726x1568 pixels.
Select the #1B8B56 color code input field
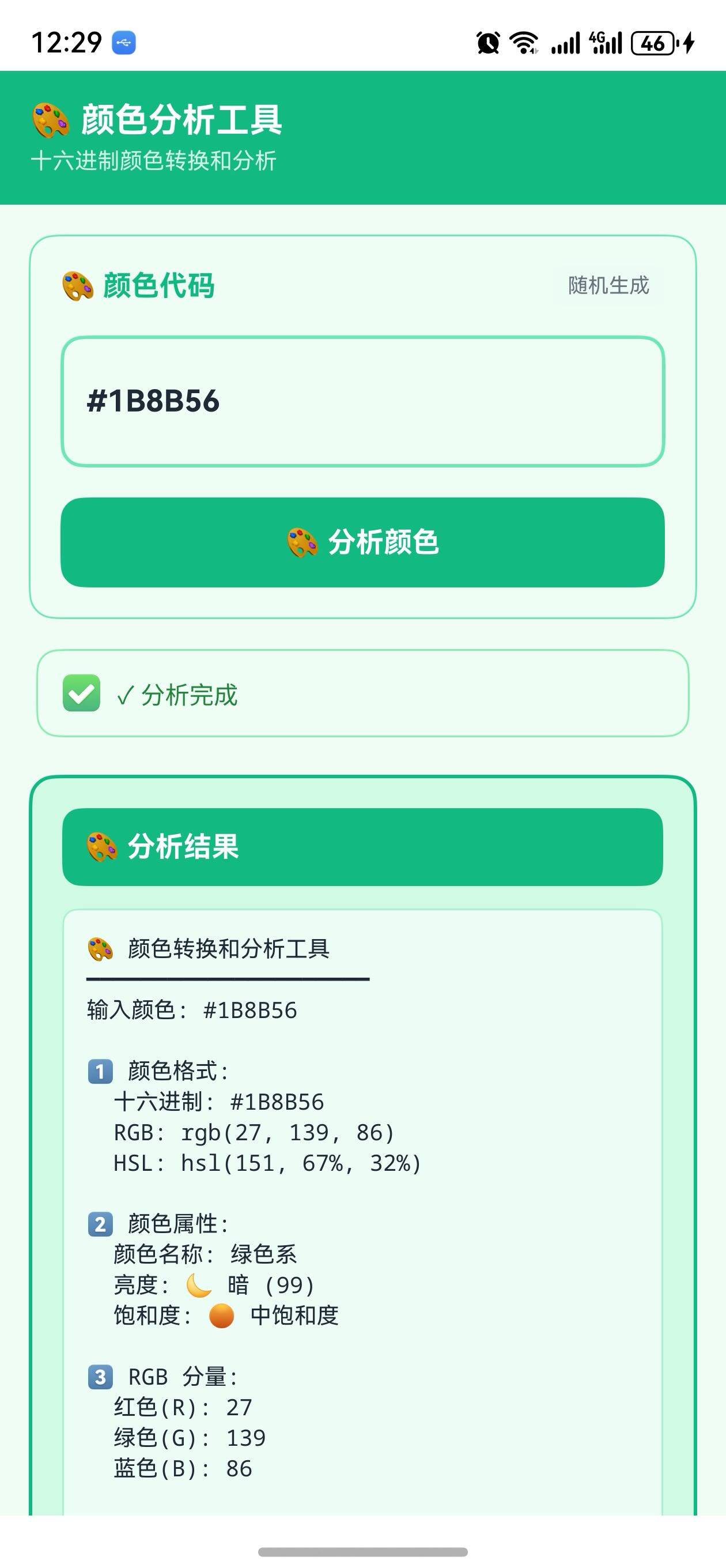(362, 401)
